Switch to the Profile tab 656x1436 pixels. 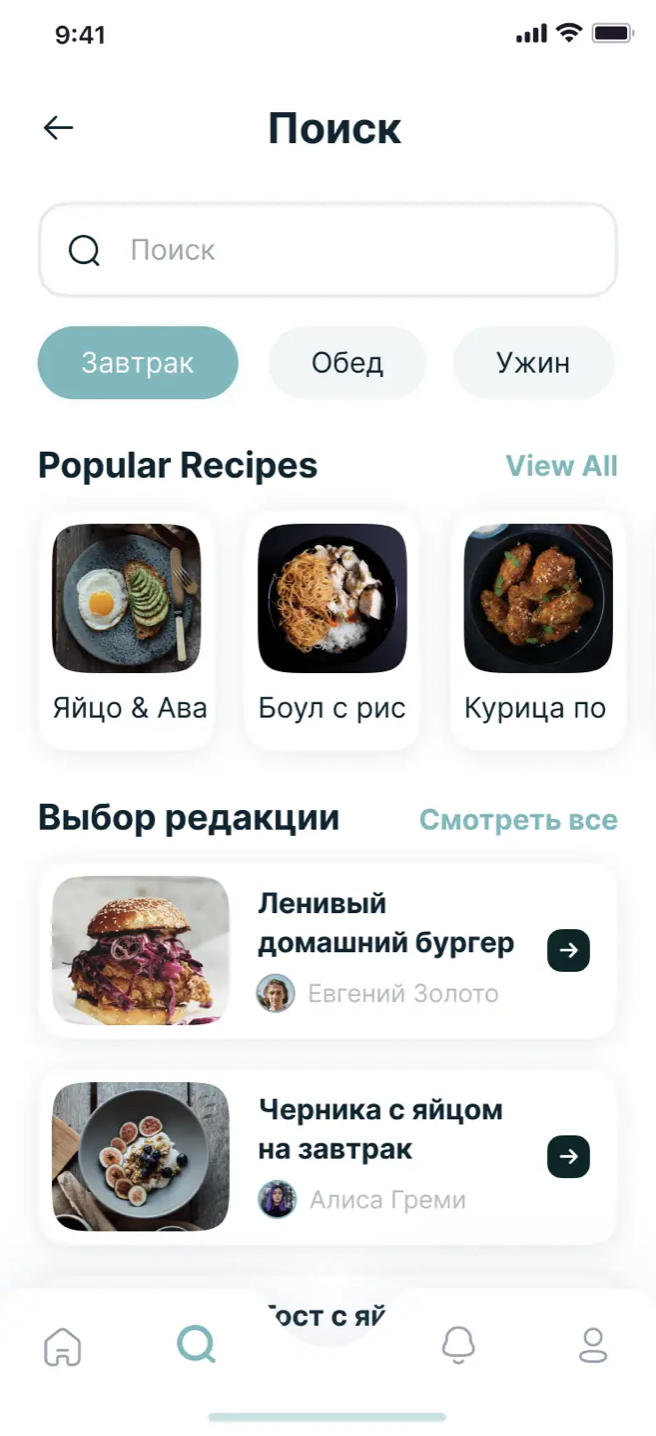click(593, 1346)
